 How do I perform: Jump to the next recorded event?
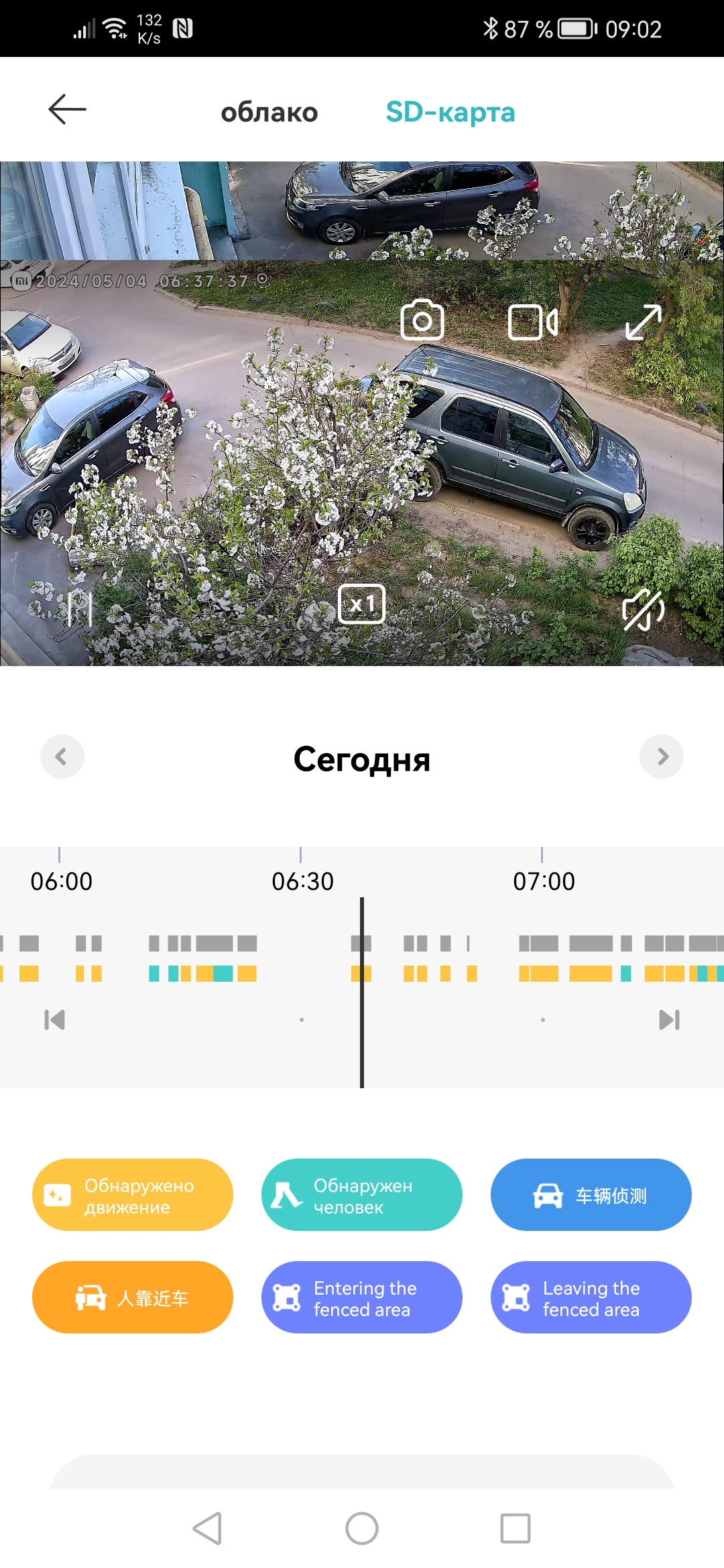tap(669, 1020)
